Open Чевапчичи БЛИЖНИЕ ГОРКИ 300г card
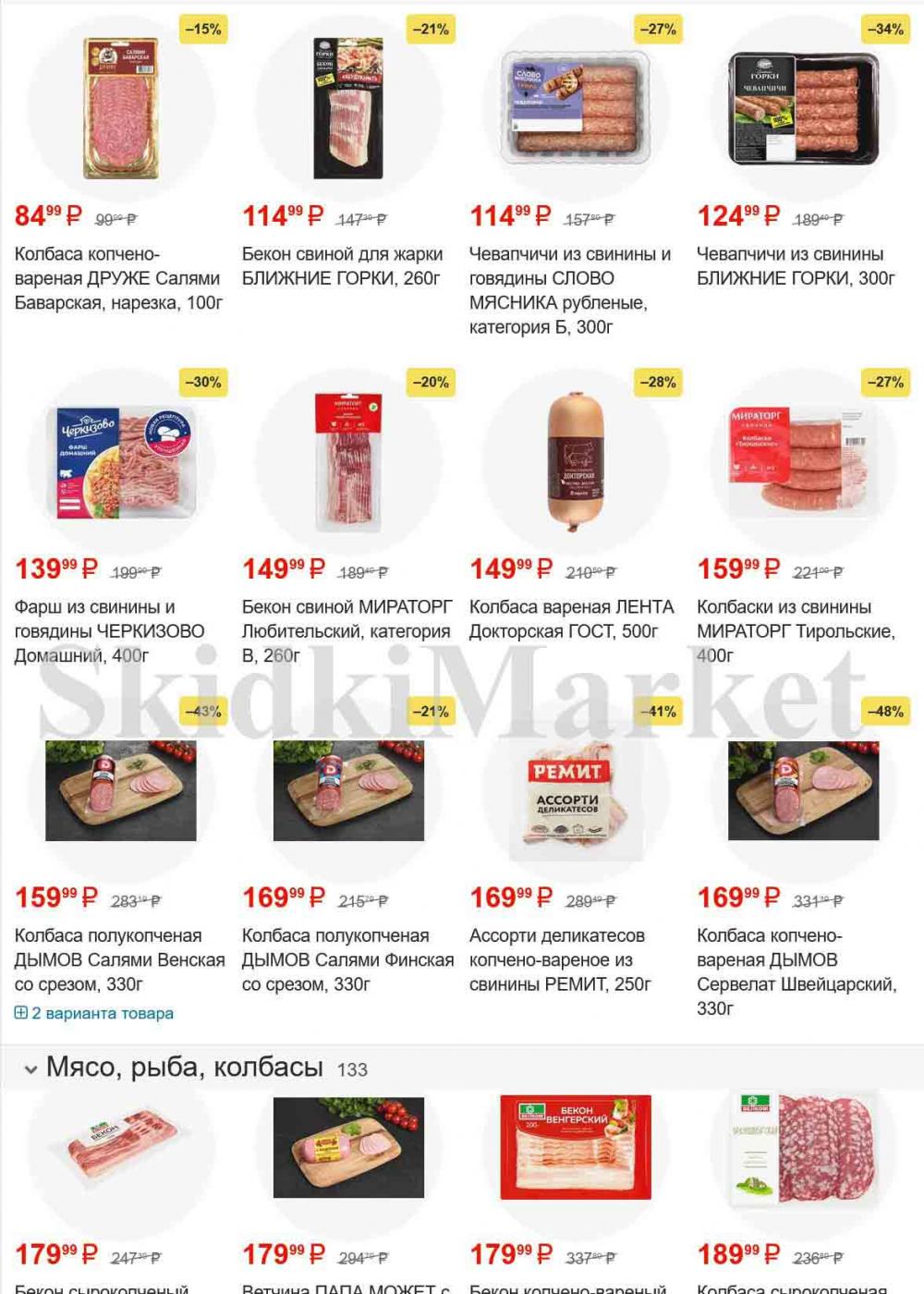 tap(796, 265)
